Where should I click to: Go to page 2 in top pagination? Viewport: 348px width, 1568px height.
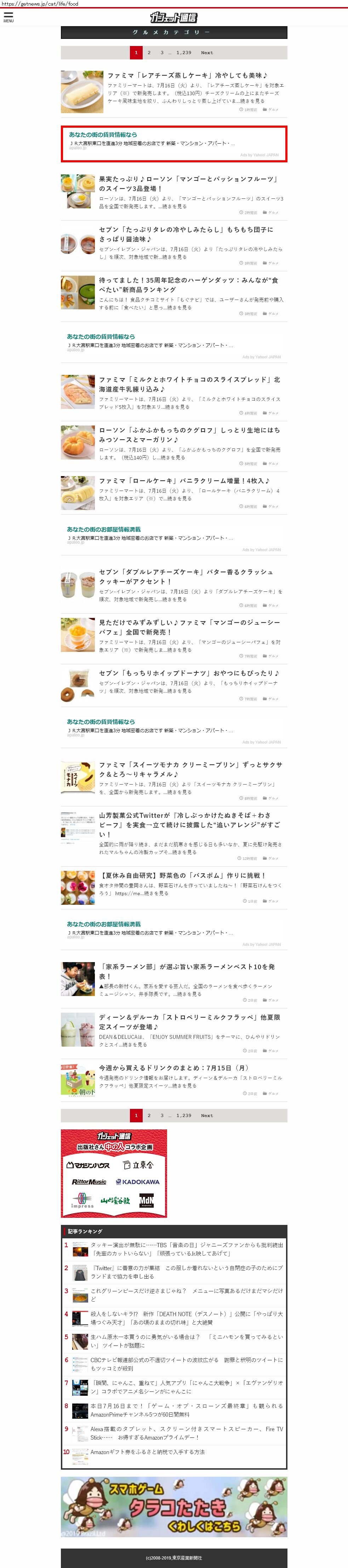pos(149,52)
